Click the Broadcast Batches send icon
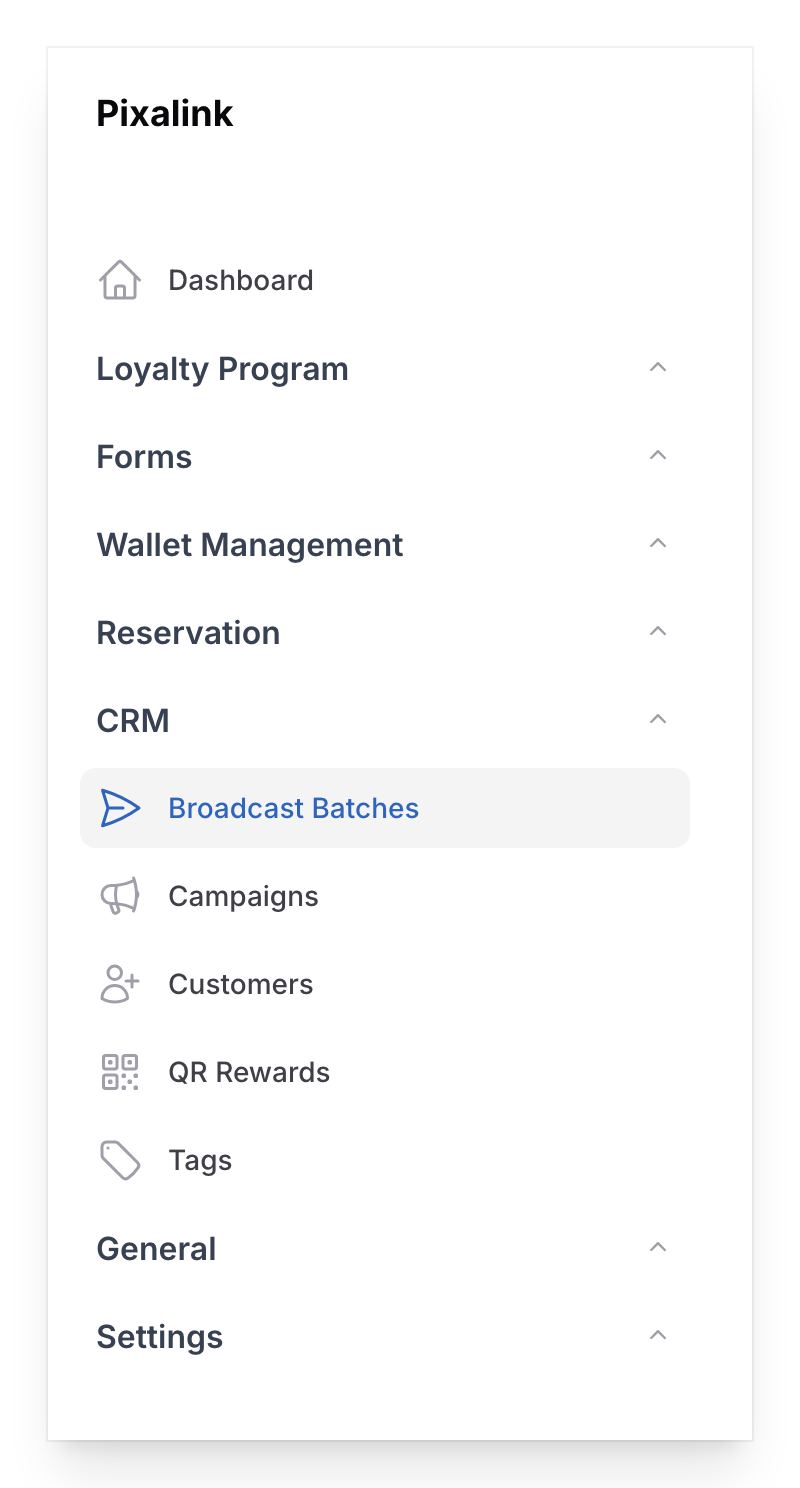 120,808
